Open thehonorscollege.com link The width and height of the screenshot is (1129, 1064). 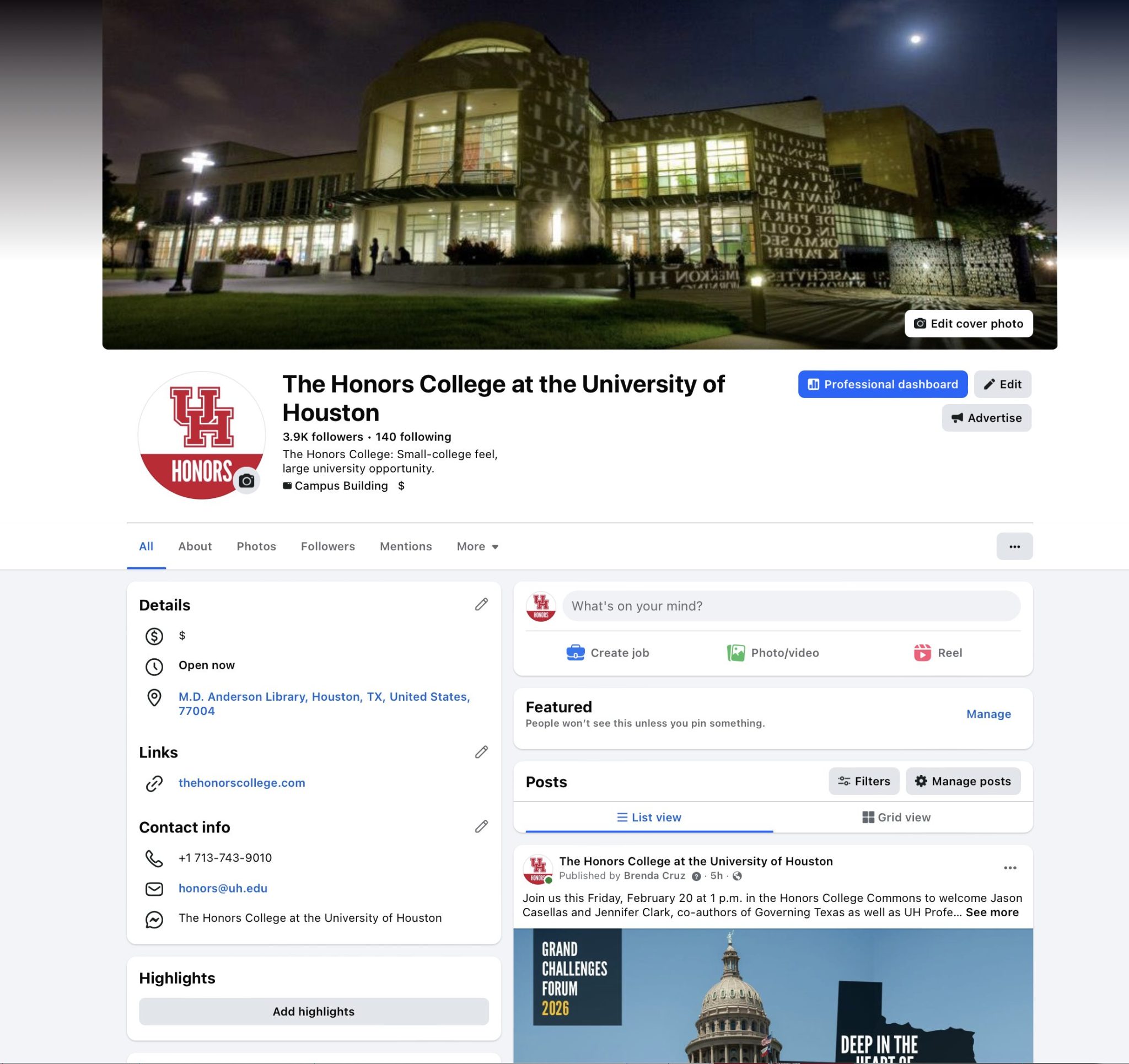pos(241,782)
